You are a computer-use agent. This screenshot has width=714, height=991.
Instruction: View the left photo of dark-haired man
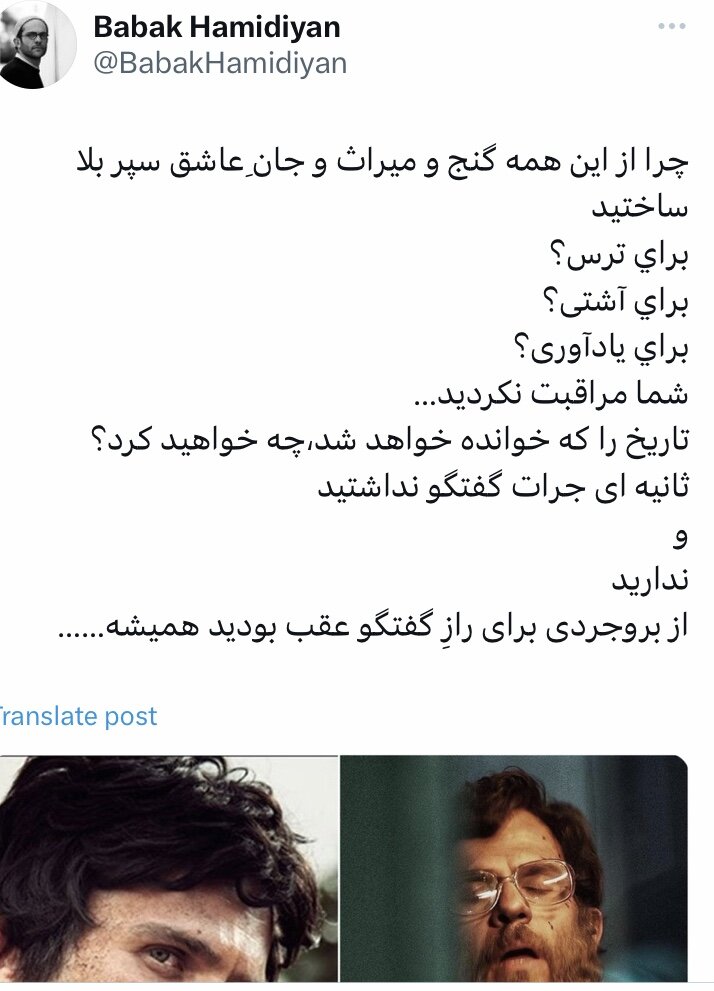[x=168, y=870]
